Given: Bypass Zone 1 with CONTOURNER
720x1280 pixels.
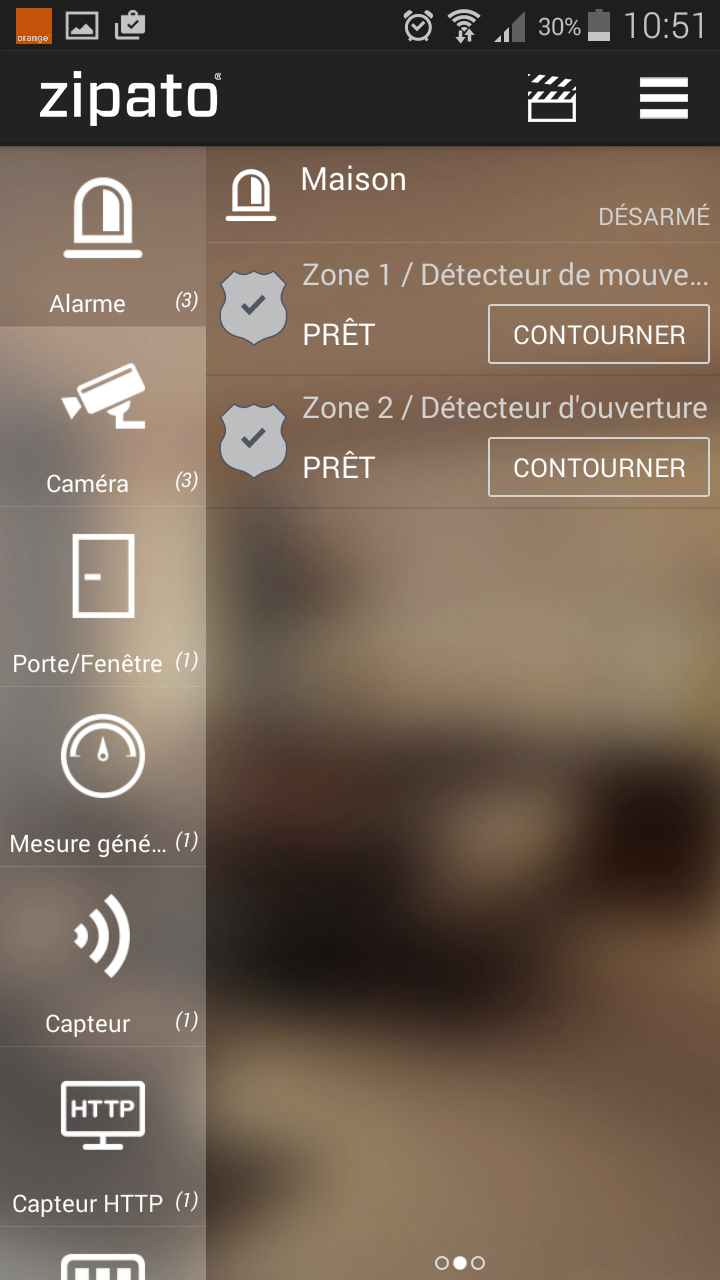Looking at the screenshot, I should pyautogui.click(x=598, y=334).
